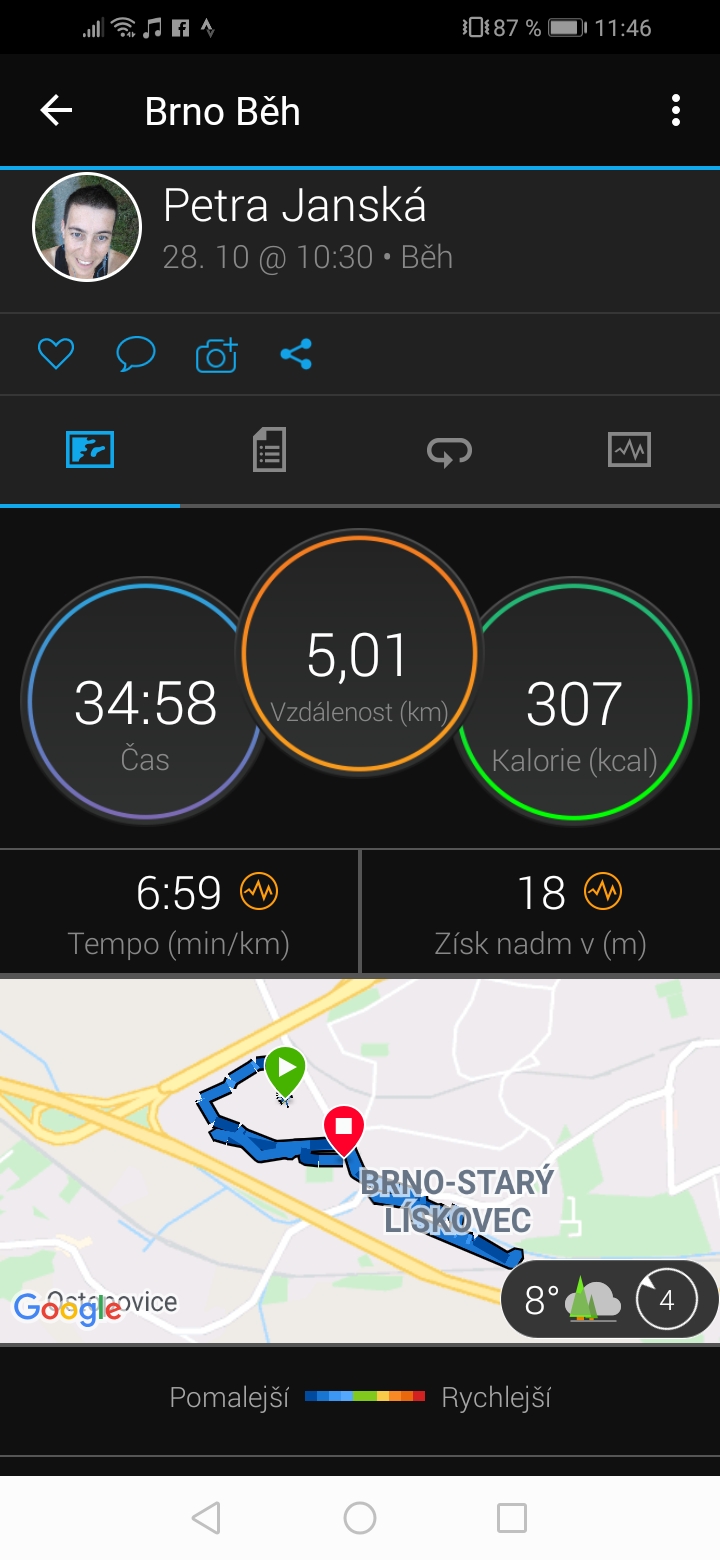Add a comment via the speech bubble
Image resolution: width=720 pixels, height=1560 pixels.
(136, 354)
